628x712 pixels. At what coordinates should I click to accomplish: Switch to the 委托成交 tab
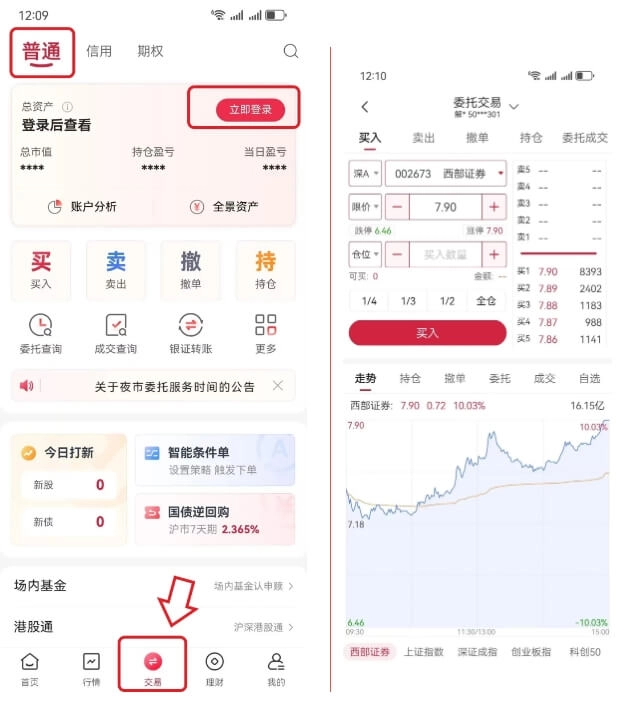point(585,138)
